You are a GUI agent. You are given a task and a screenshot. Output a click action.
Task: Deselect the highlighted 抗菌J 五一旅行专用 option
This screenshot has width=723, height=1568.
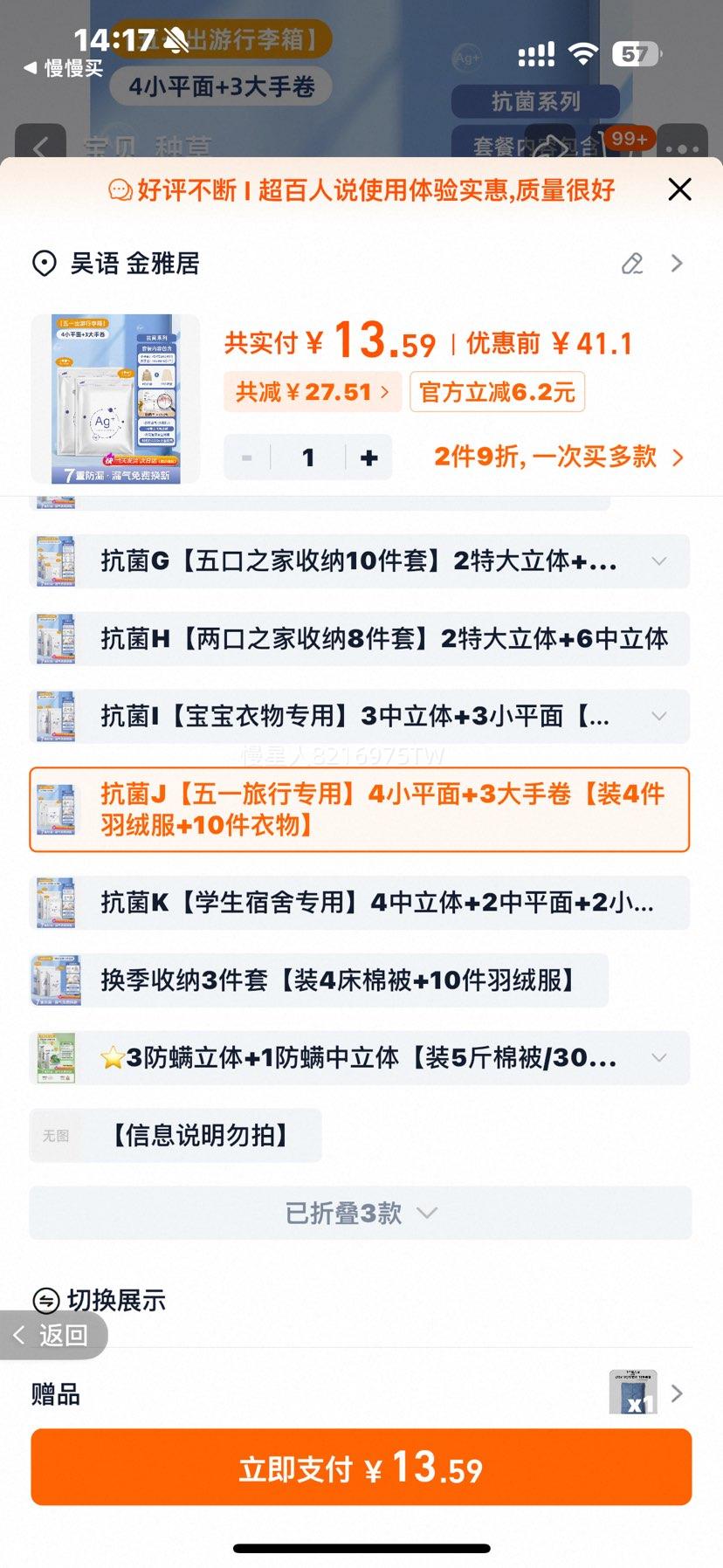(361, 809)
